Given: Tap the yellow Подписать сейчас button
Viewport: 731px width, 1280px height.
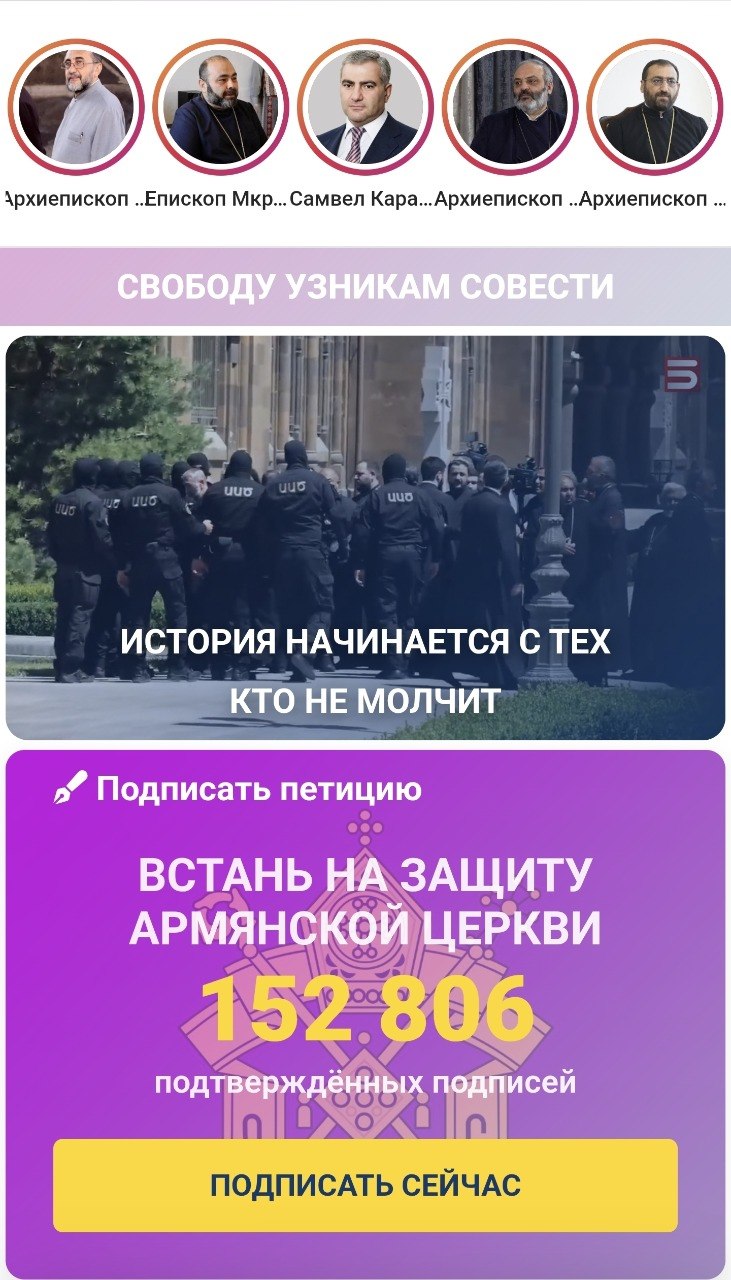Looking at the screenshot, I should pyautogui.click(x=365, y=1185).
